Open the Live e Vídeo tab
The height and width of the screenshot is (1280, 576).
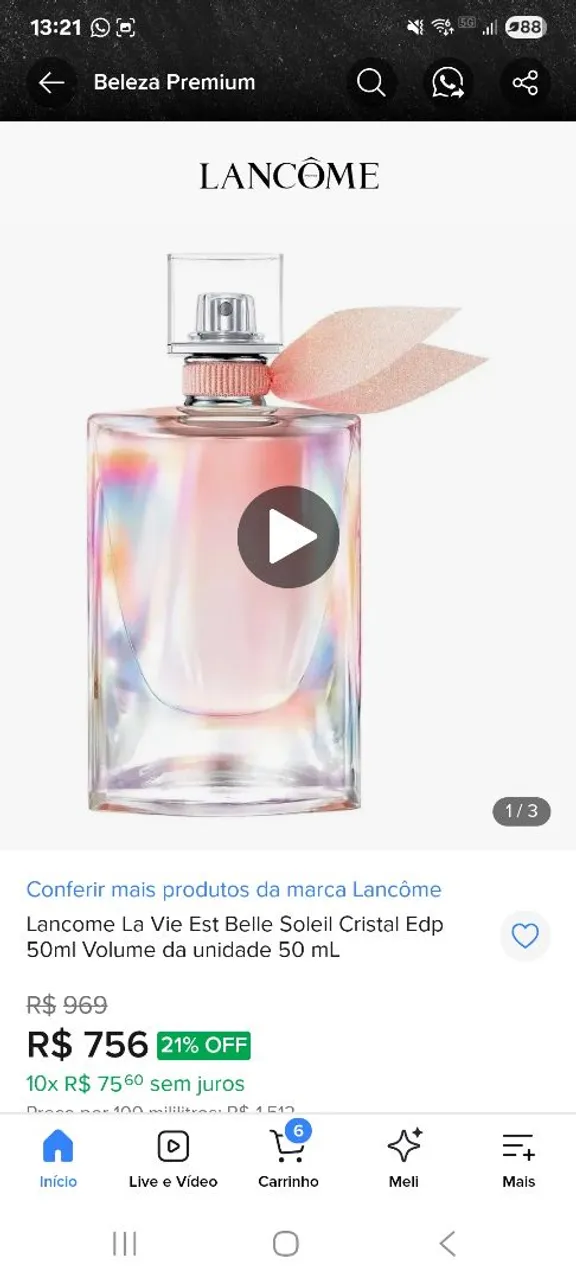click(x=173, y=1159)
